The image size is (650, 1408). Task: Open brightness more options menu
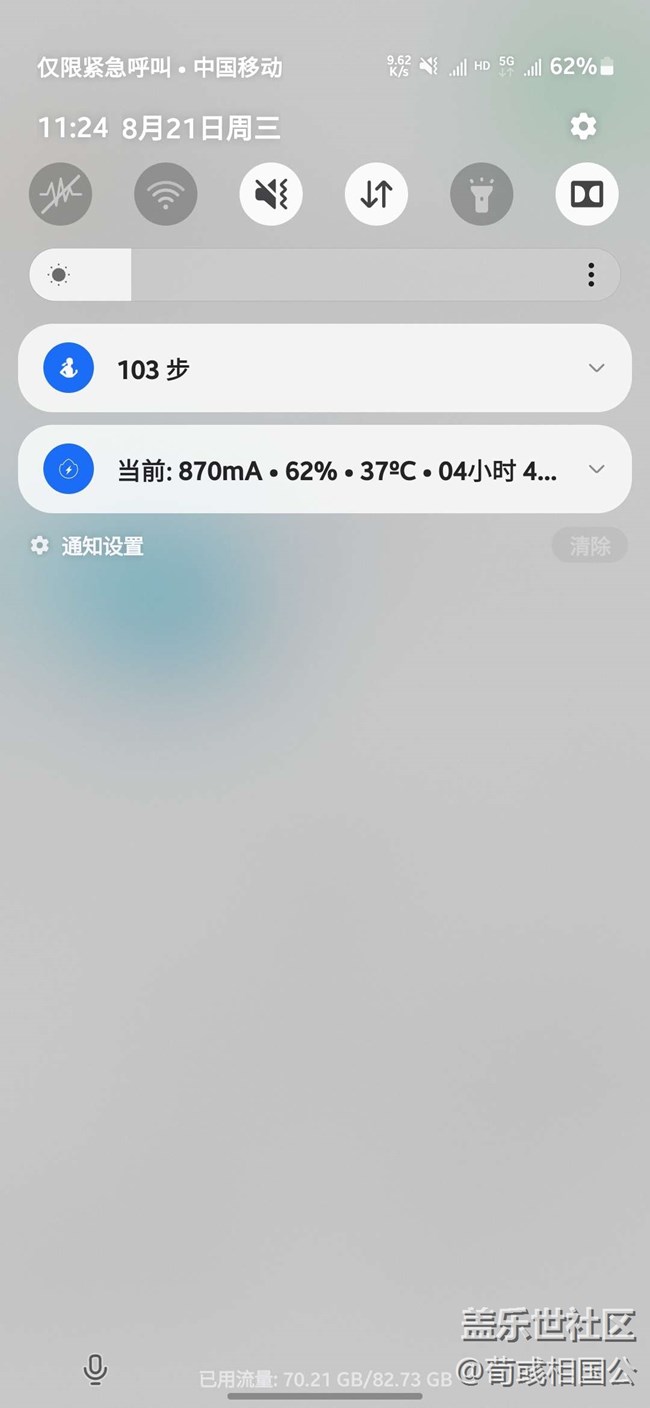591,275
